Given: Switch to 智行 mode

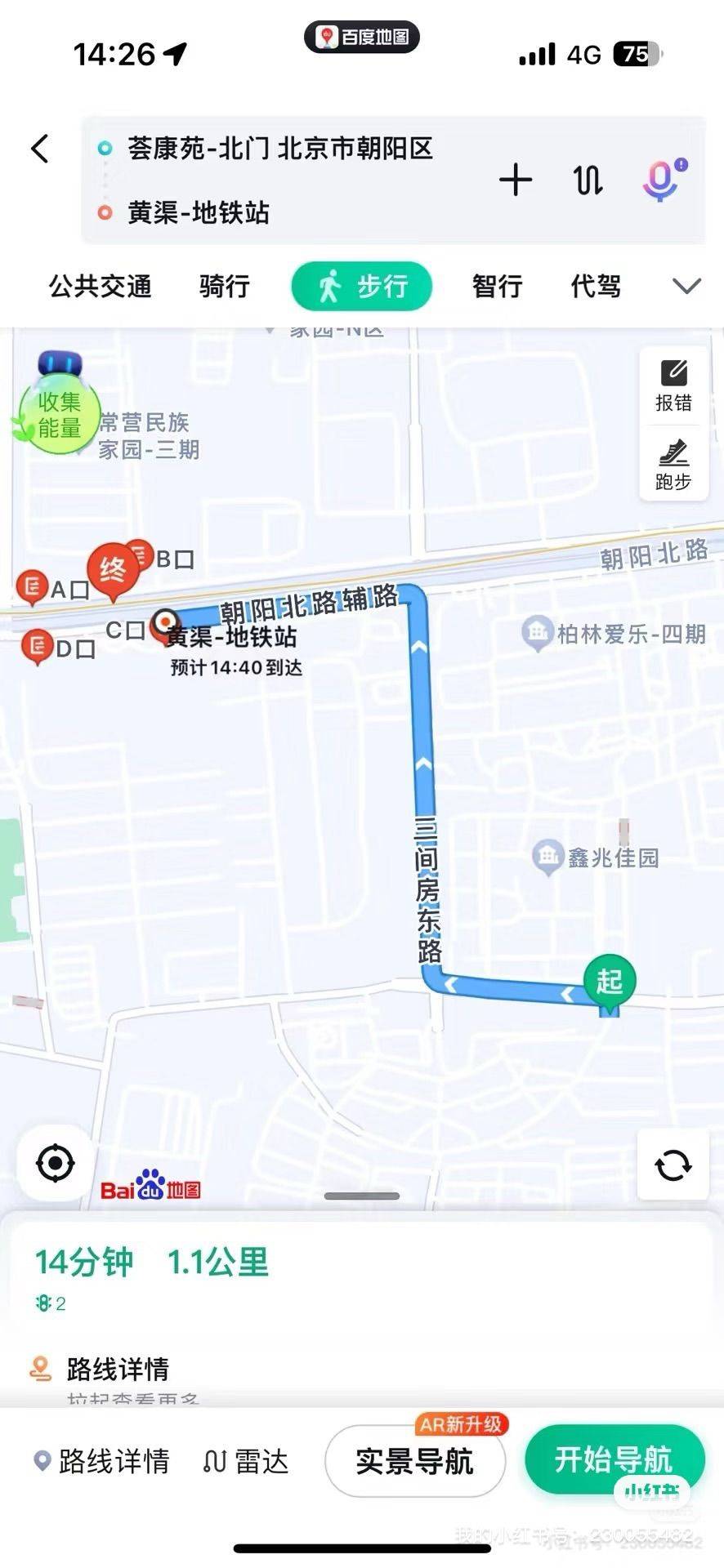Looking at the screenshot, I should point(497,287).
